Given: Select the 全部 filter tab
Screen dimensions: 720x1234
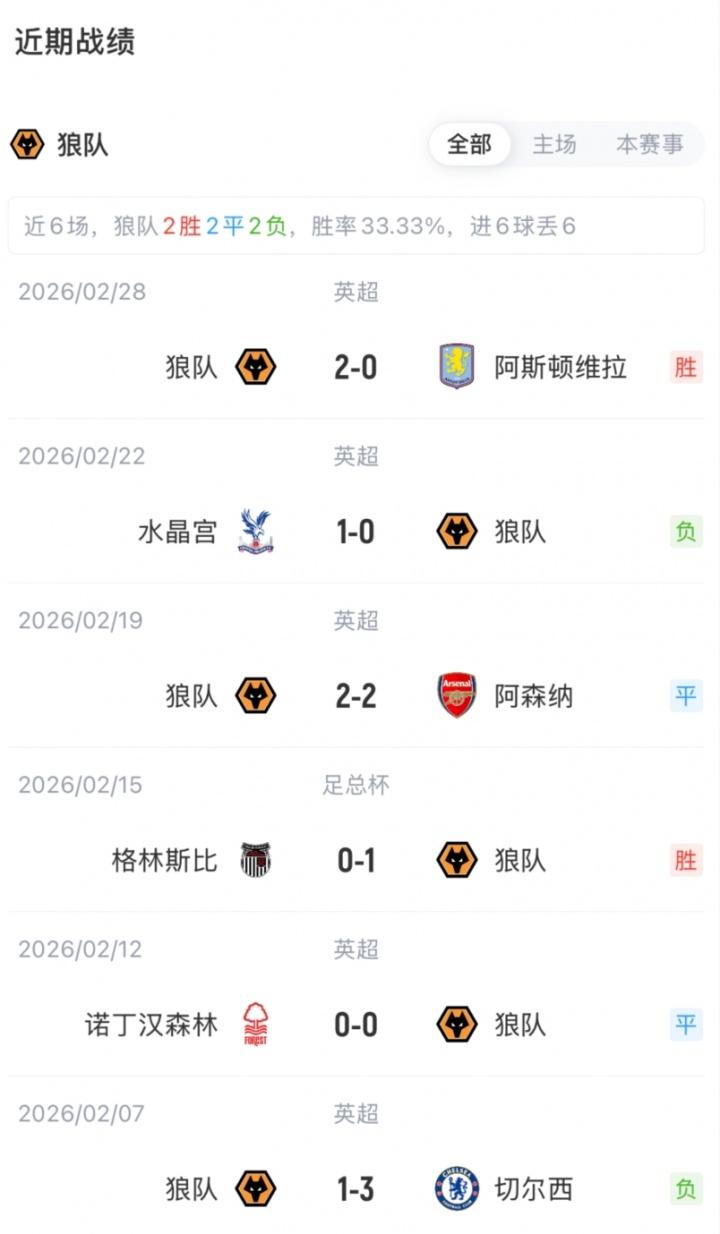Looking at the screenshot, I should (469, 145).
